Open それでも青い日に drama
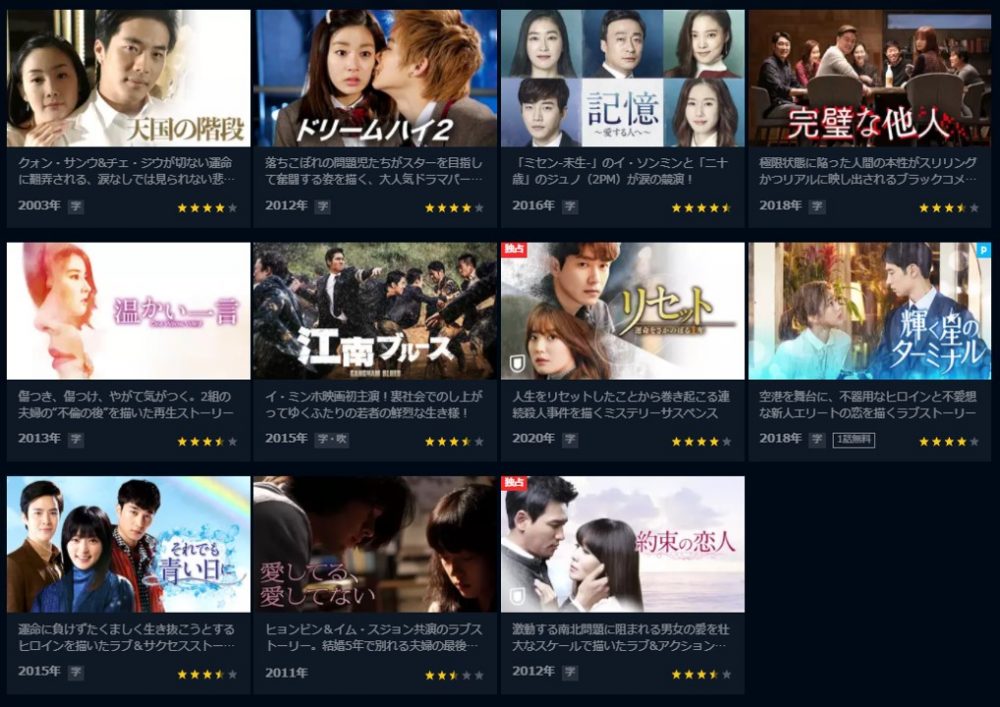 128,544
